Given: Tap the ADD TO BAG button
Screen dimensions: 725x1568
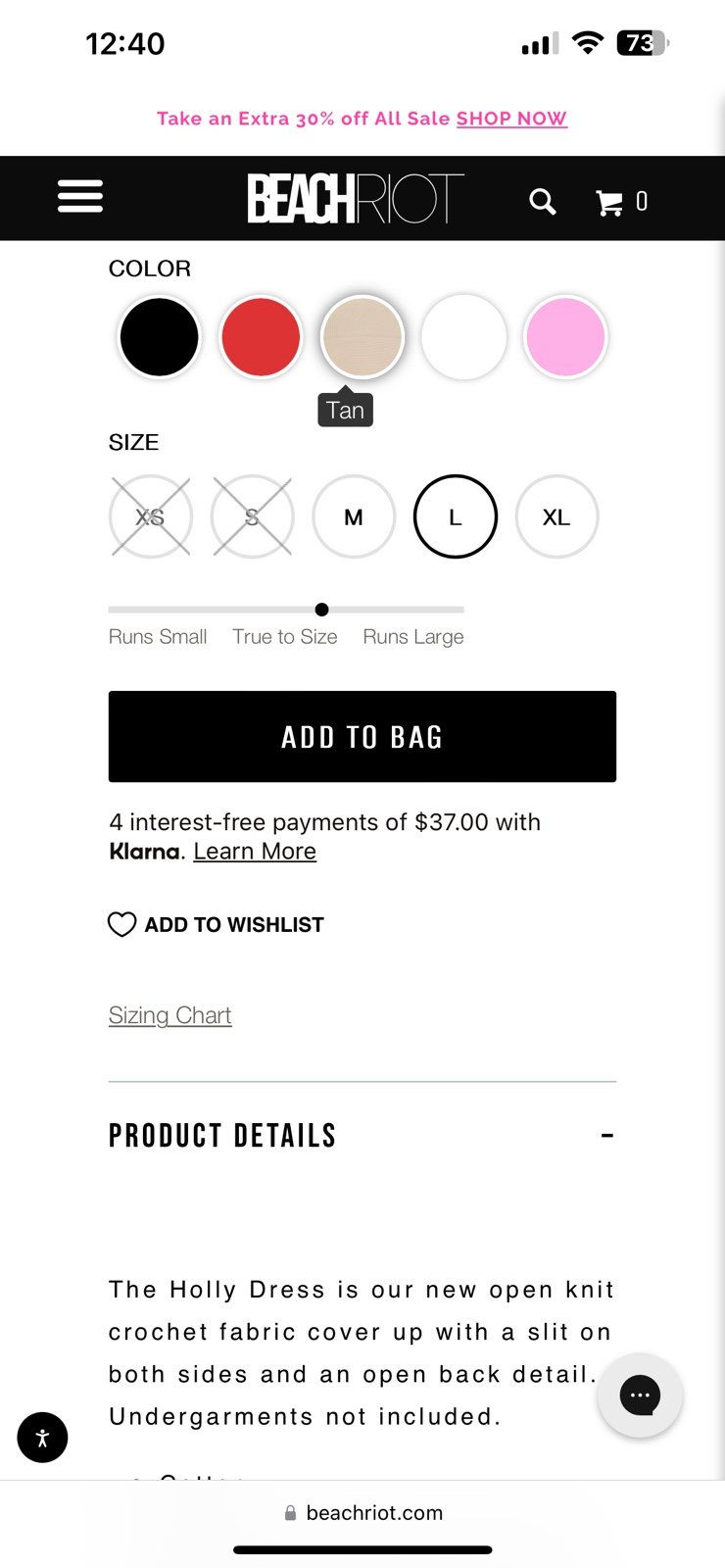Looking at the screenshot, I should coord(362,736).
